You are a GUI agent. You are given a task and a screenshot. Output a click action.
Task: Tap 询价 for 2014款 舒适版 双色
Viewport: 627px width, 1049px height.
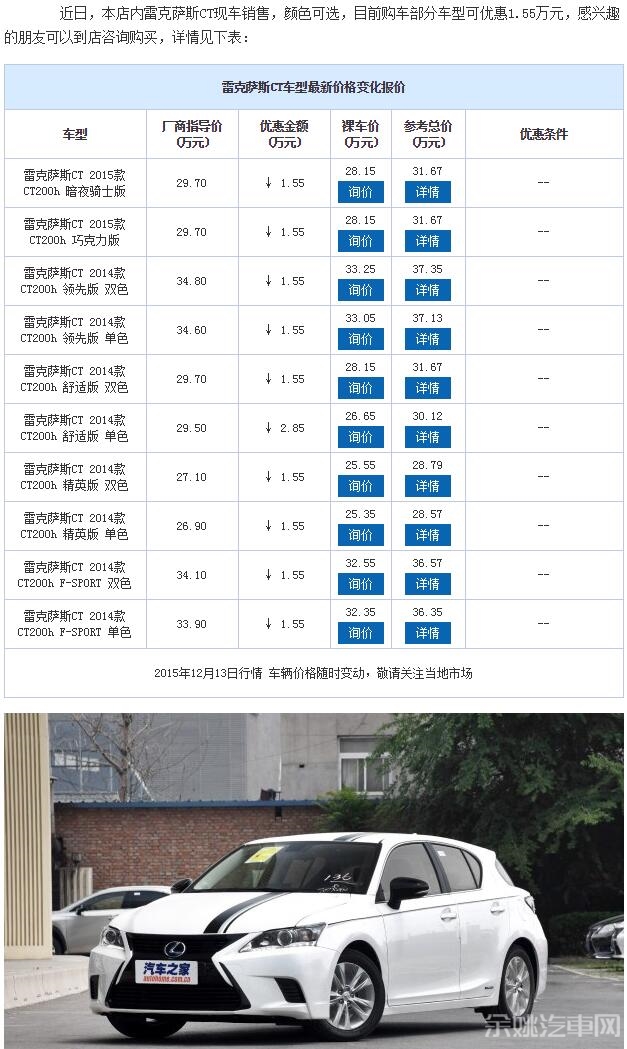(x=360, y=388)
